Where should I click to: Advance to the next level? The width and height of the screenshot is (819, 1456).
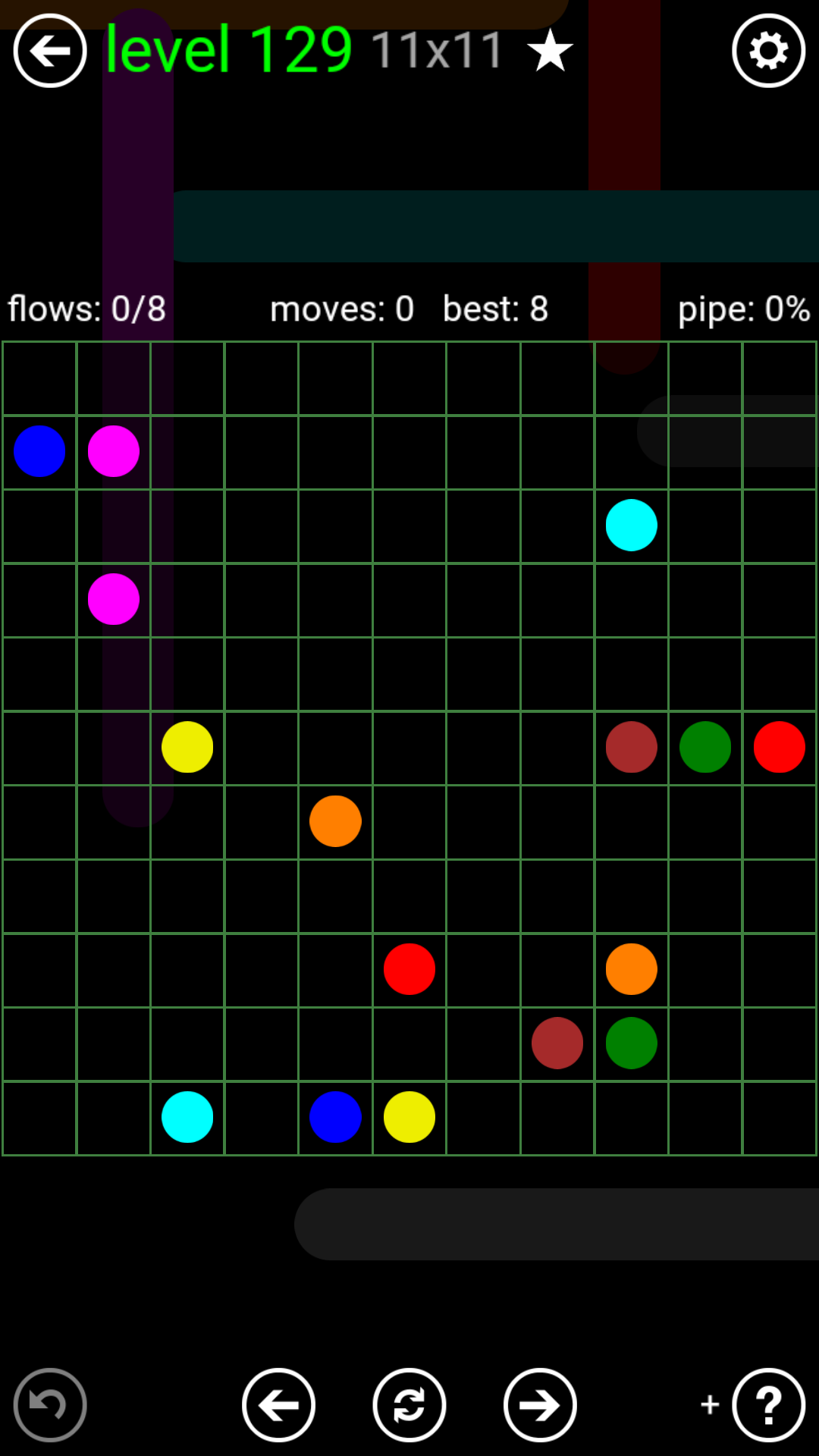tap(540, 1404)
